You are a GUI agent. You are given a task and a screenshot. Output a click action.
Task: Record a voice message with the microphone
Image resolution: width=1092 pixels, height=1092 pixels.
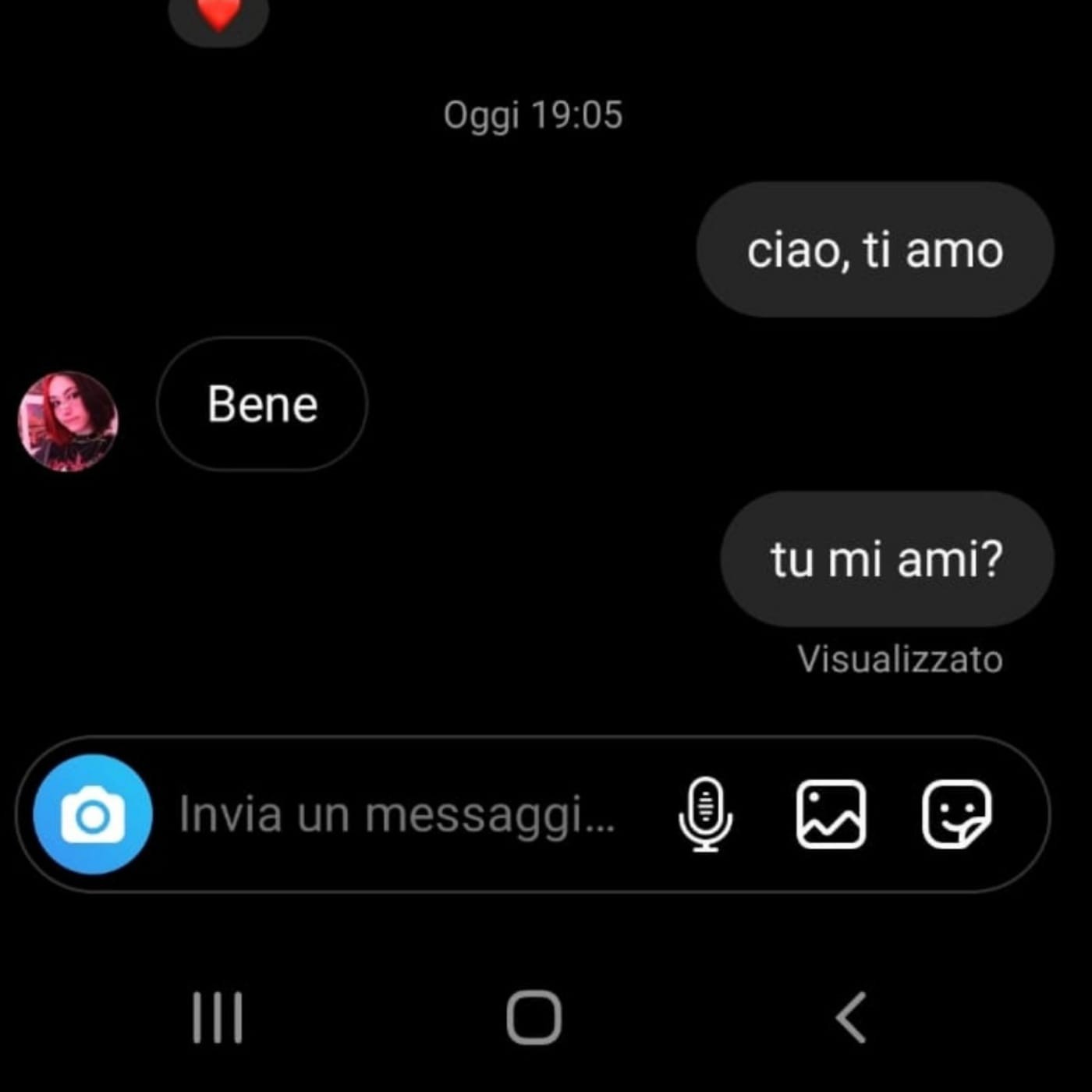[705, 814]
